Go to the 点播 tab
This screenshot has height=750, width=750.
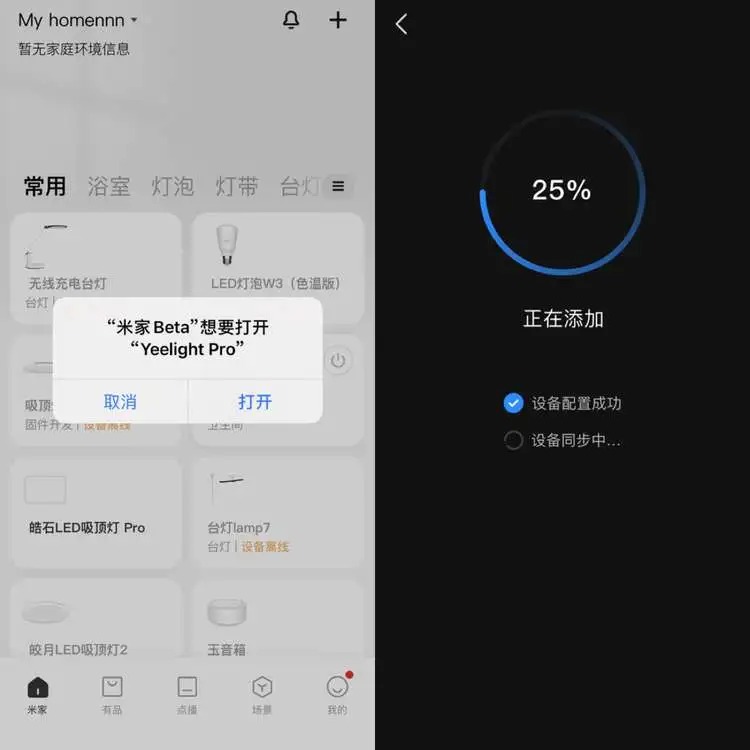(x=187, y=694)
